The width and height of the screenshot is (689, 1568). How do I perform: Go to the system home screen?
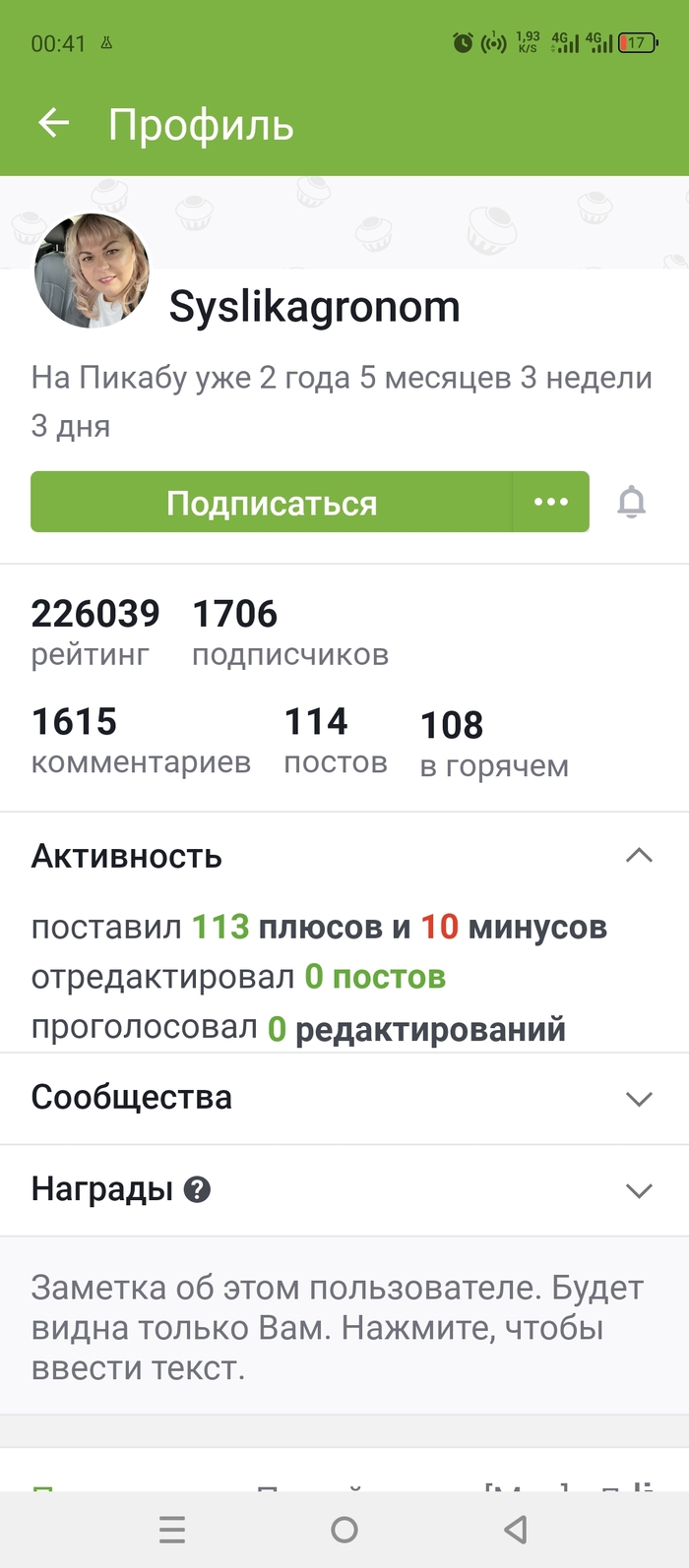coord(344,1529)
